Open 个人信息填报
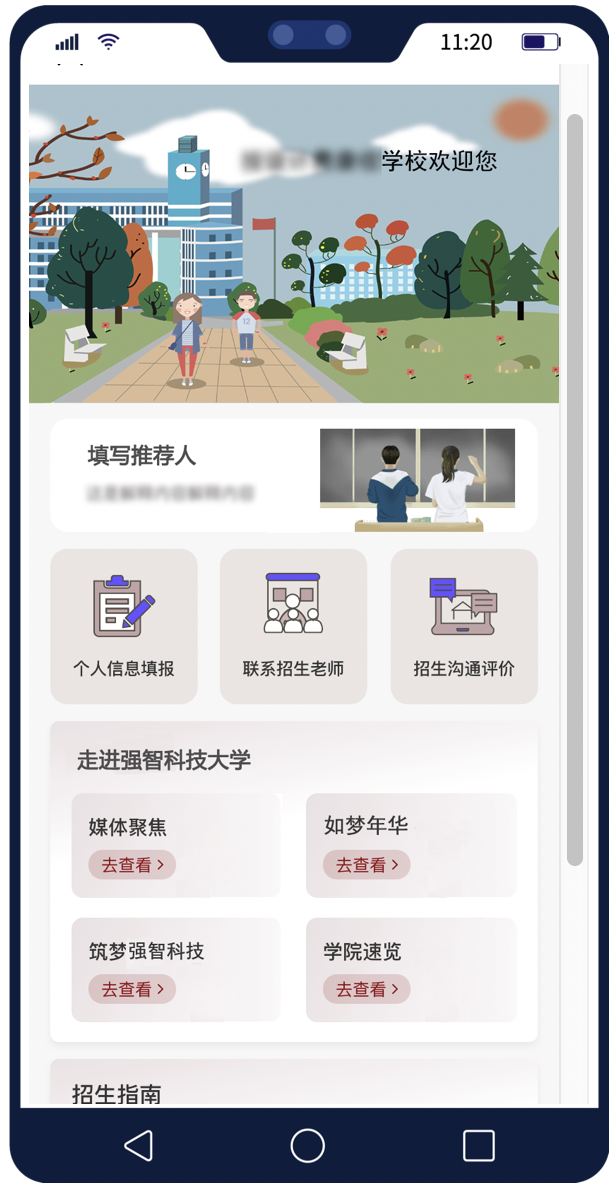 [x=124, y=626]
